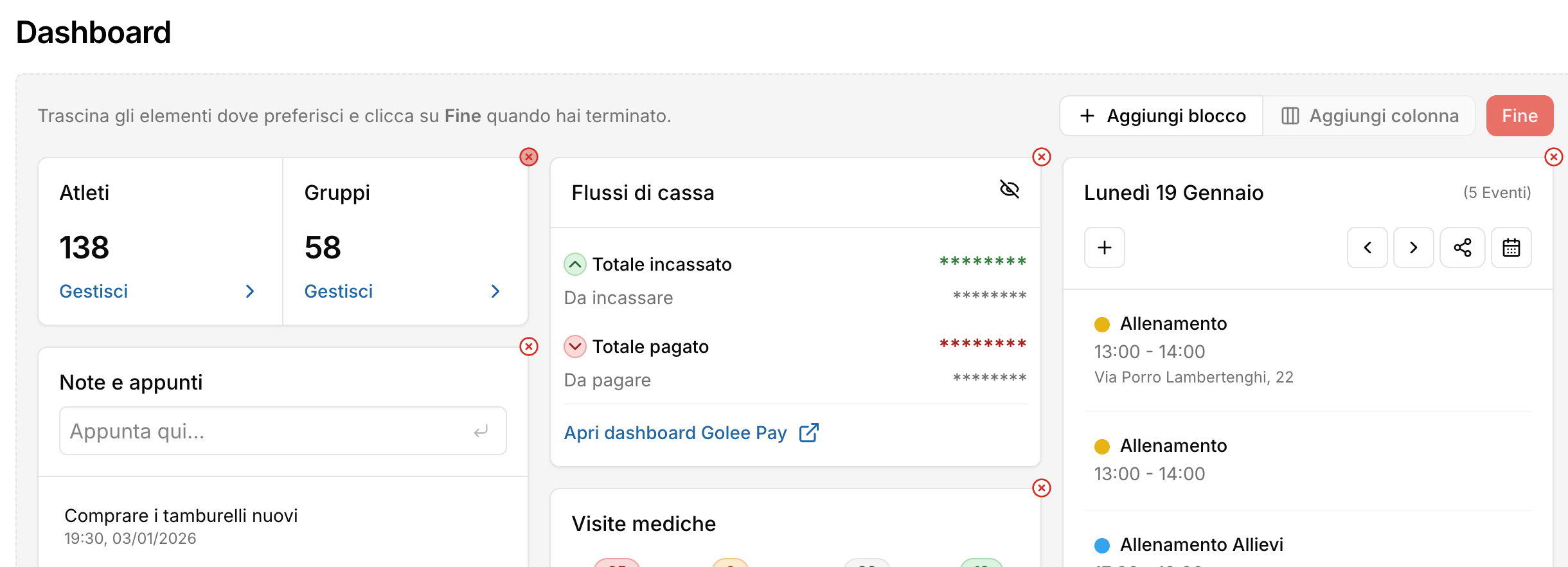Go to the previous day

1367,248
